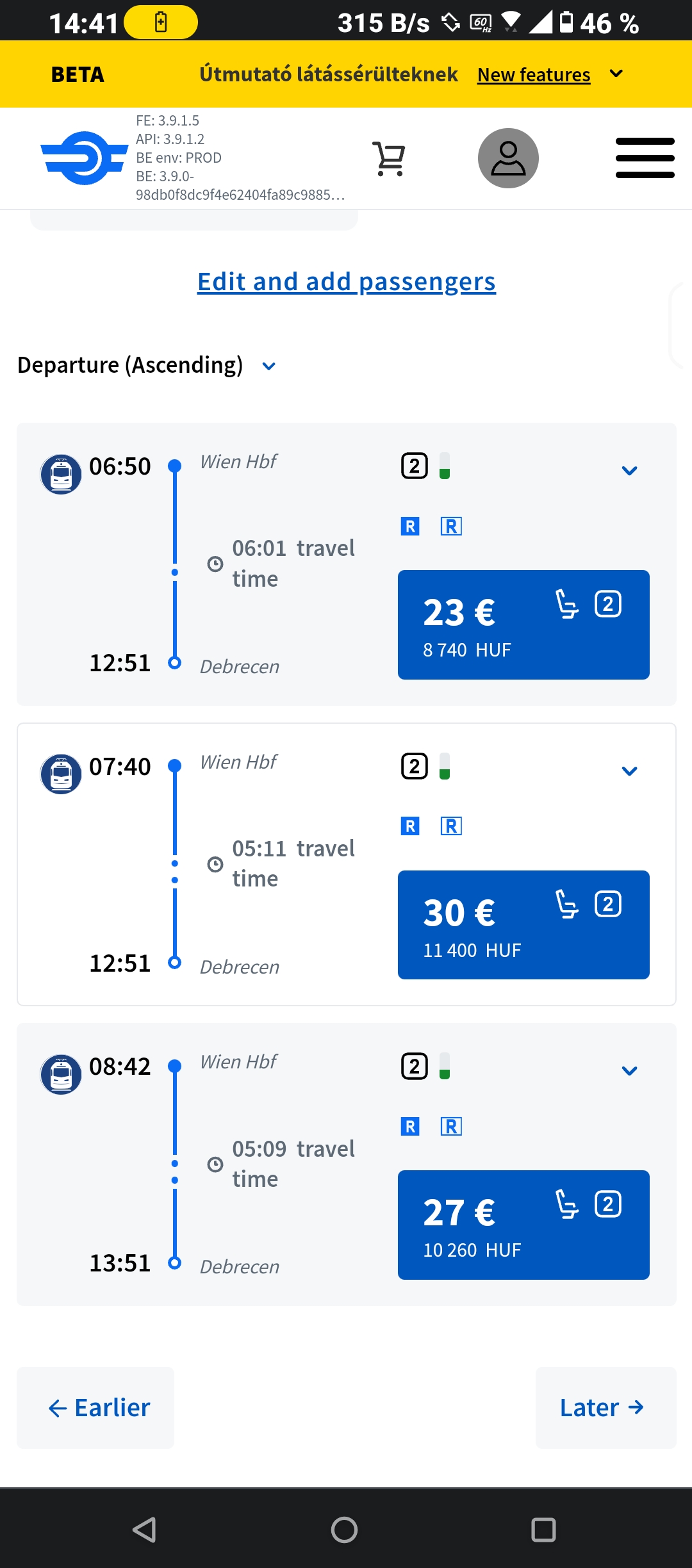The width and height of the screenshot is (692, 1568).
Task: Select the 23 € ticket offer
Action: [x=523, y=625]
